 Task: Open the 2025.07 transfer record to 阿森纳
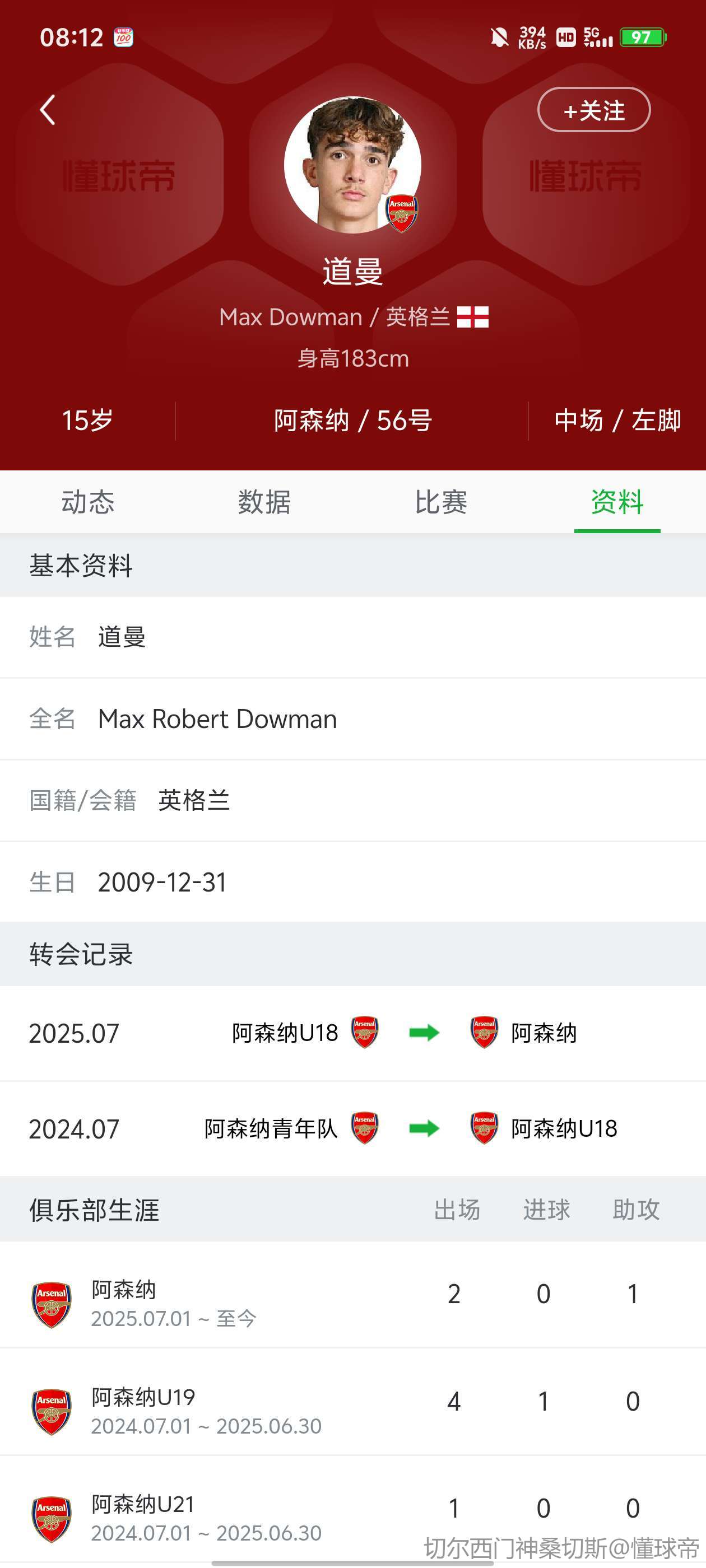[x=352, y=1033]
